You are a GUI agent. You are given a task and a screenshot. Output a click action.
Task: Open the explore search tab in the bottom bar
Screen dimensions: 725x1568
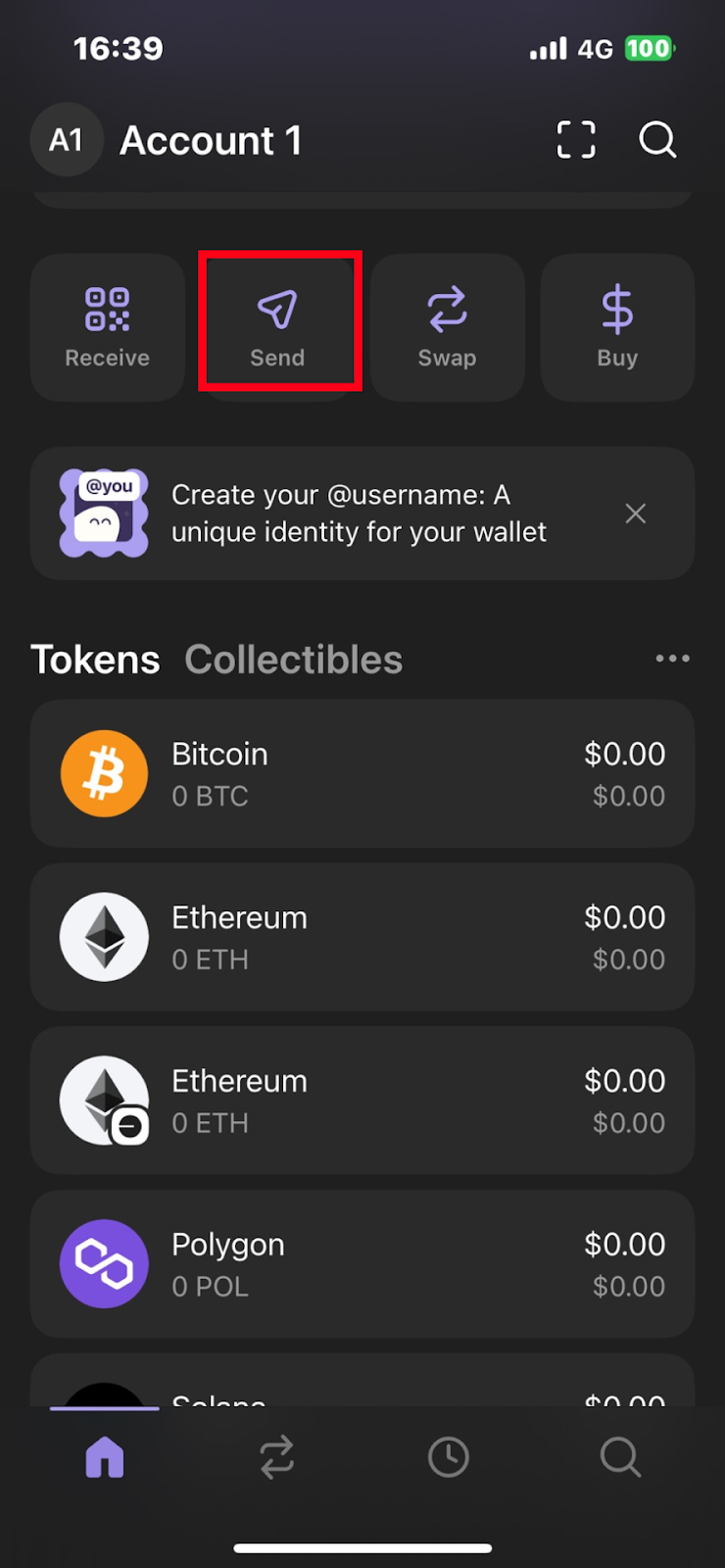(x=620, y=1457)
